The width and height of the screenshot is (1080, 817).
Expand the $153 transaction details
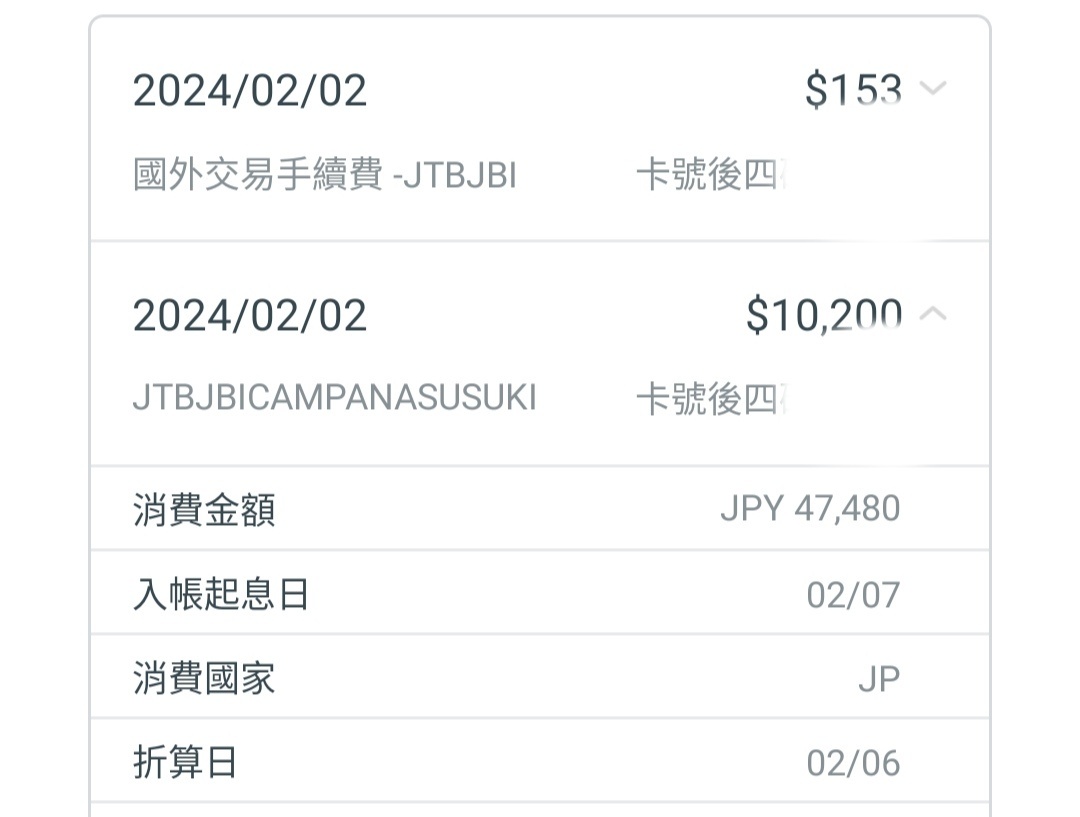[x=932, y=89]
